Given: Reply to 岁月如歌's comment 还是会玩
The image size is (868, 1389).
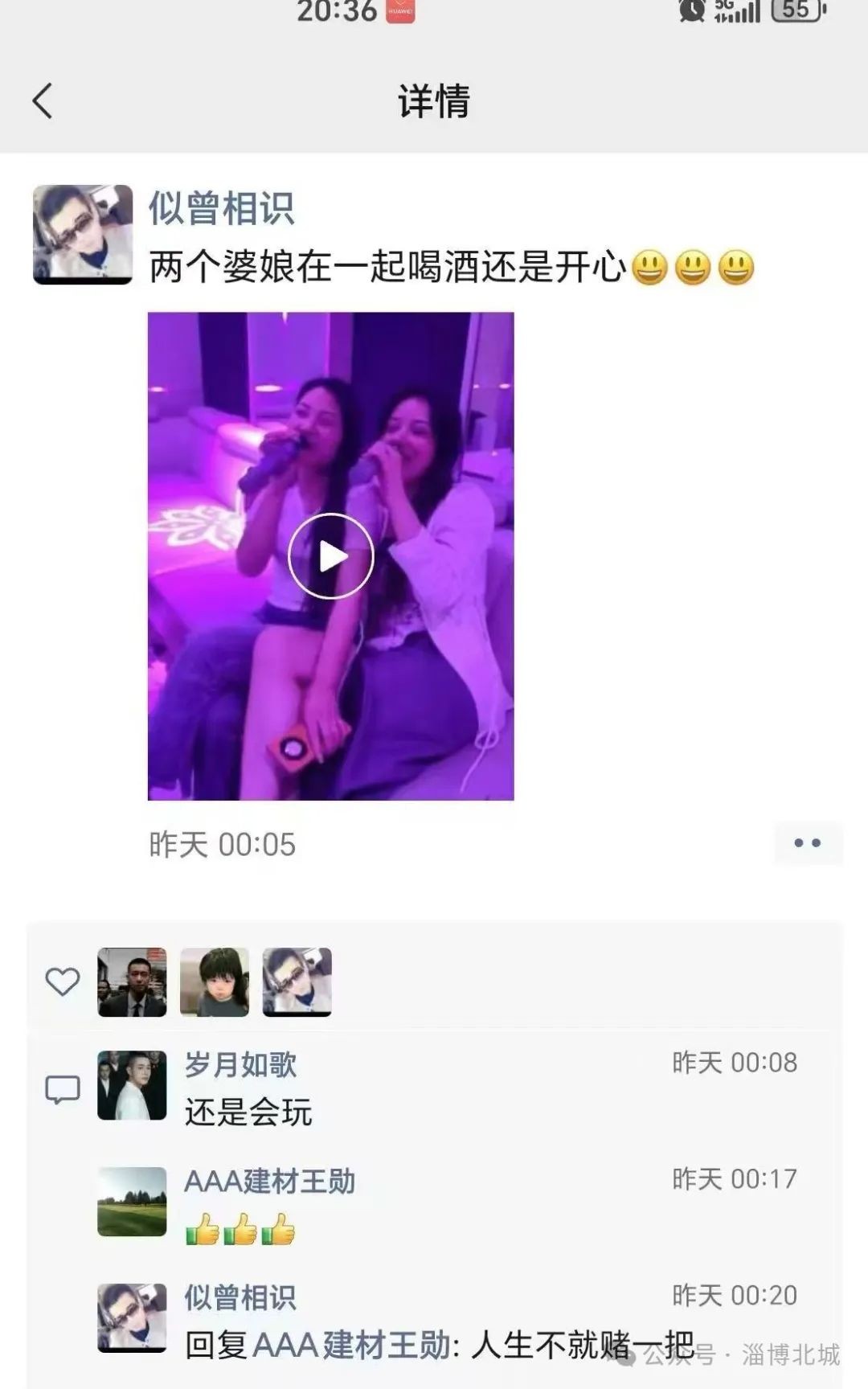Looking at the screenshot, I should click(x=248, y=1112).
